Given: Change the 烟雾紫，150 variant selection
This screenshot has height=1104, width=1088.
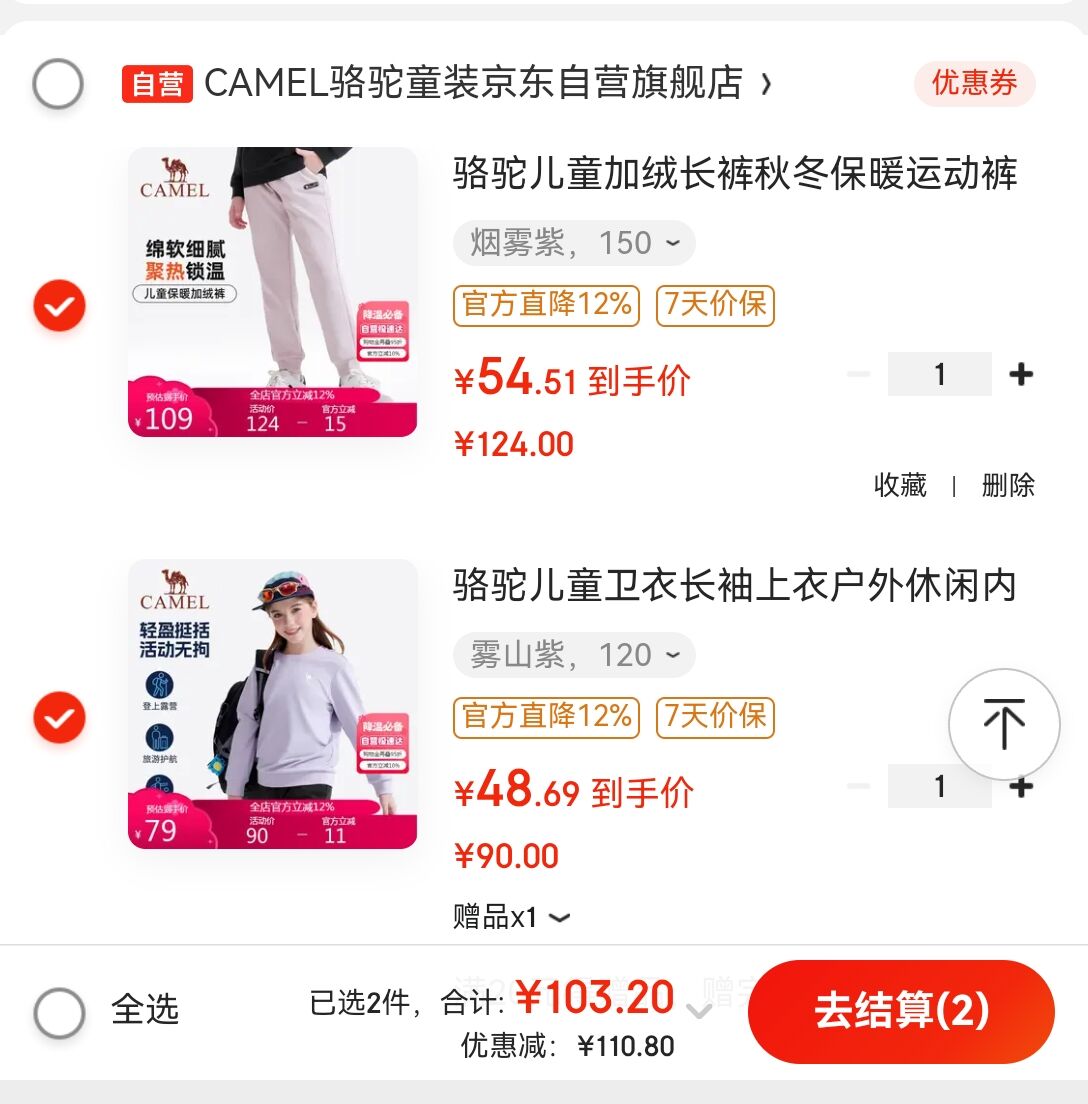Looking at the screenshot, I should click(x=574, y=243).
